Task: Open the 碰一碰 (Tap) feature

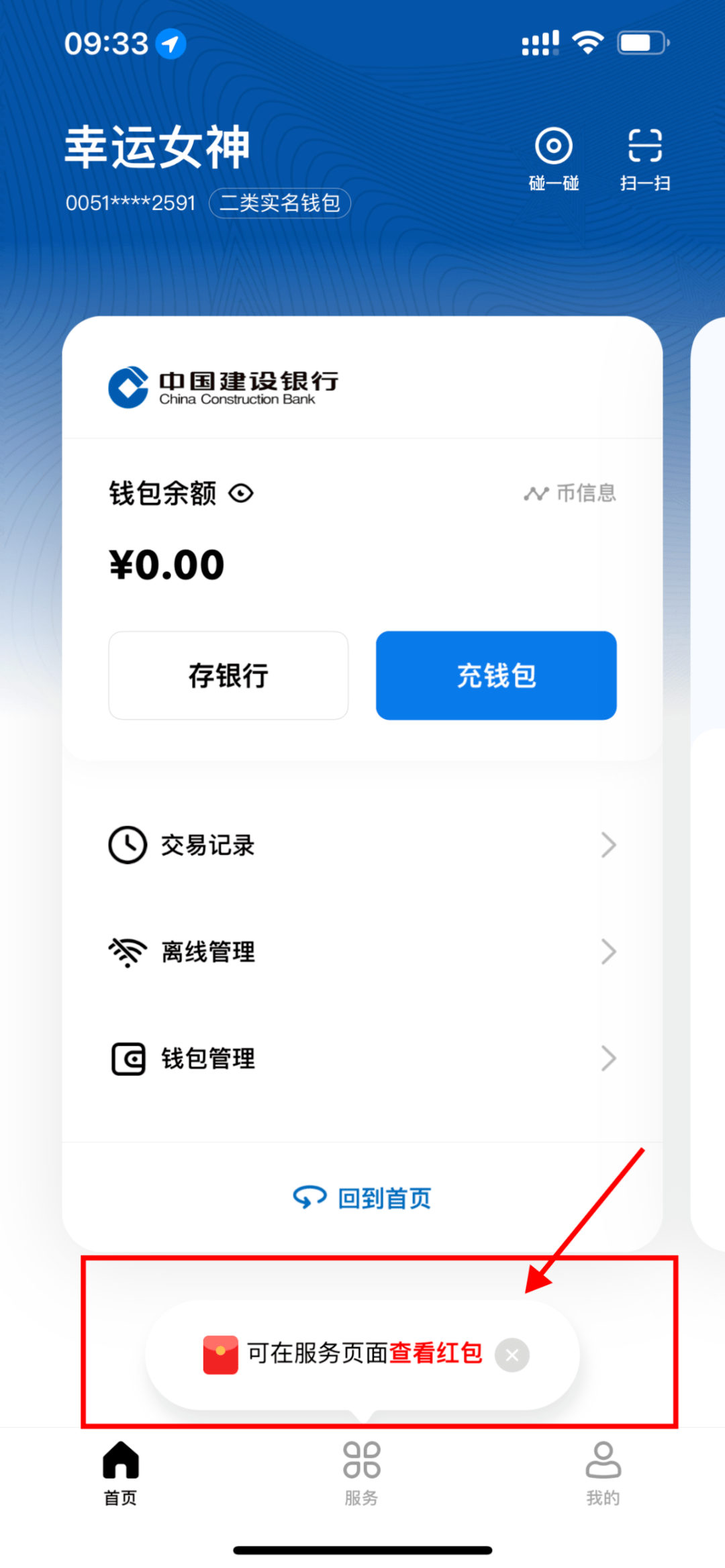Action: (x=552, y=146)
